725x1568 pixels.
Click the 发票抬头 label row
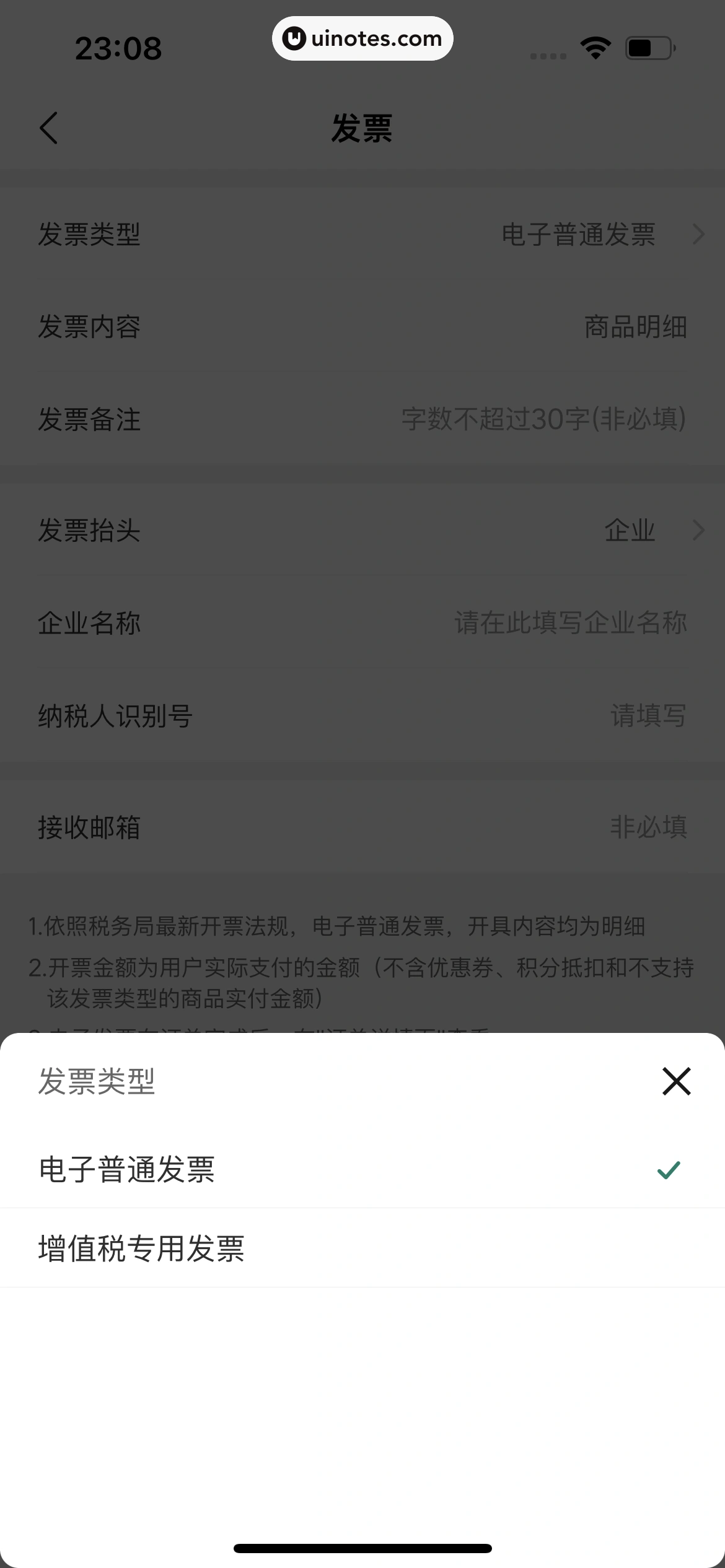coord(89,530)
